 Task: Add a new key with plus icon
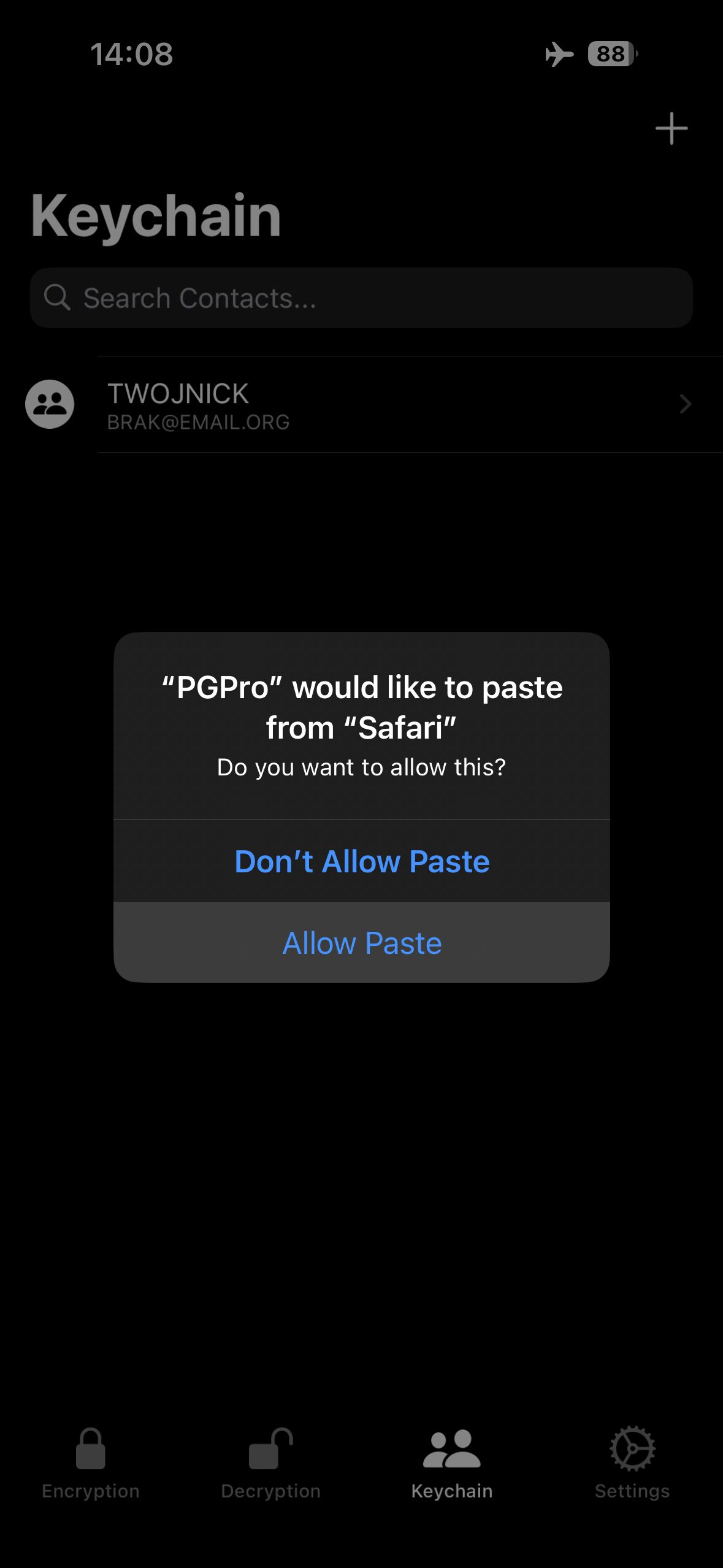pyautogui.click(x=671, y=128)
